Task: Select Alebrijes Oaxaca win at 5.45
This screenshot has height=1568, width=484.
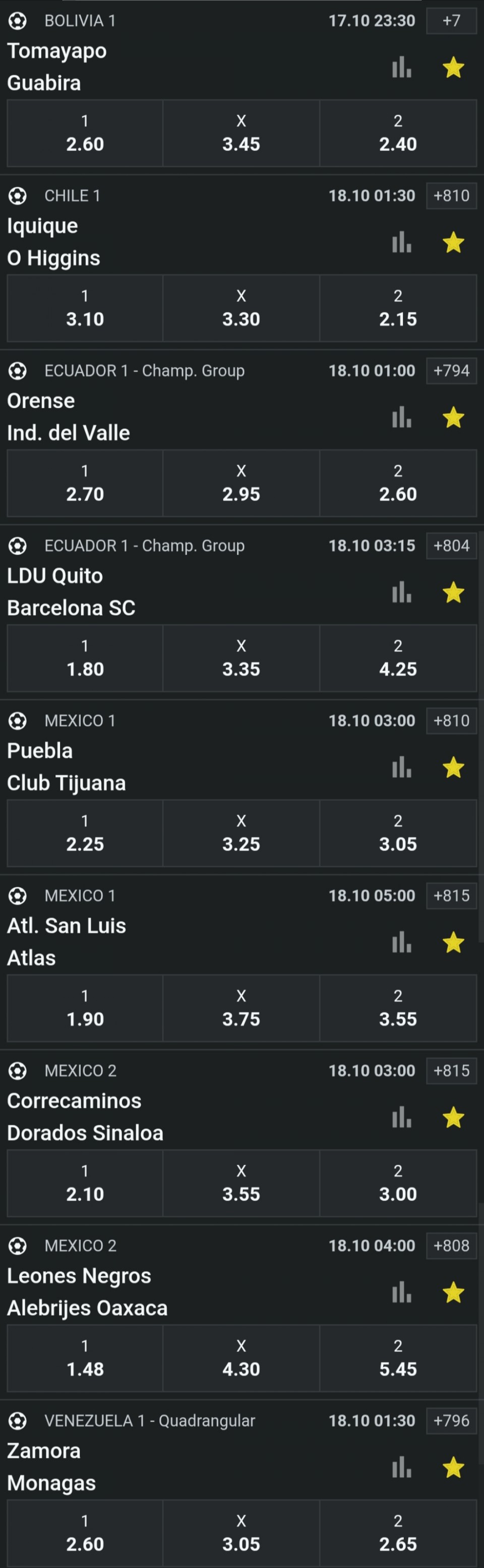Action: 398,1358
